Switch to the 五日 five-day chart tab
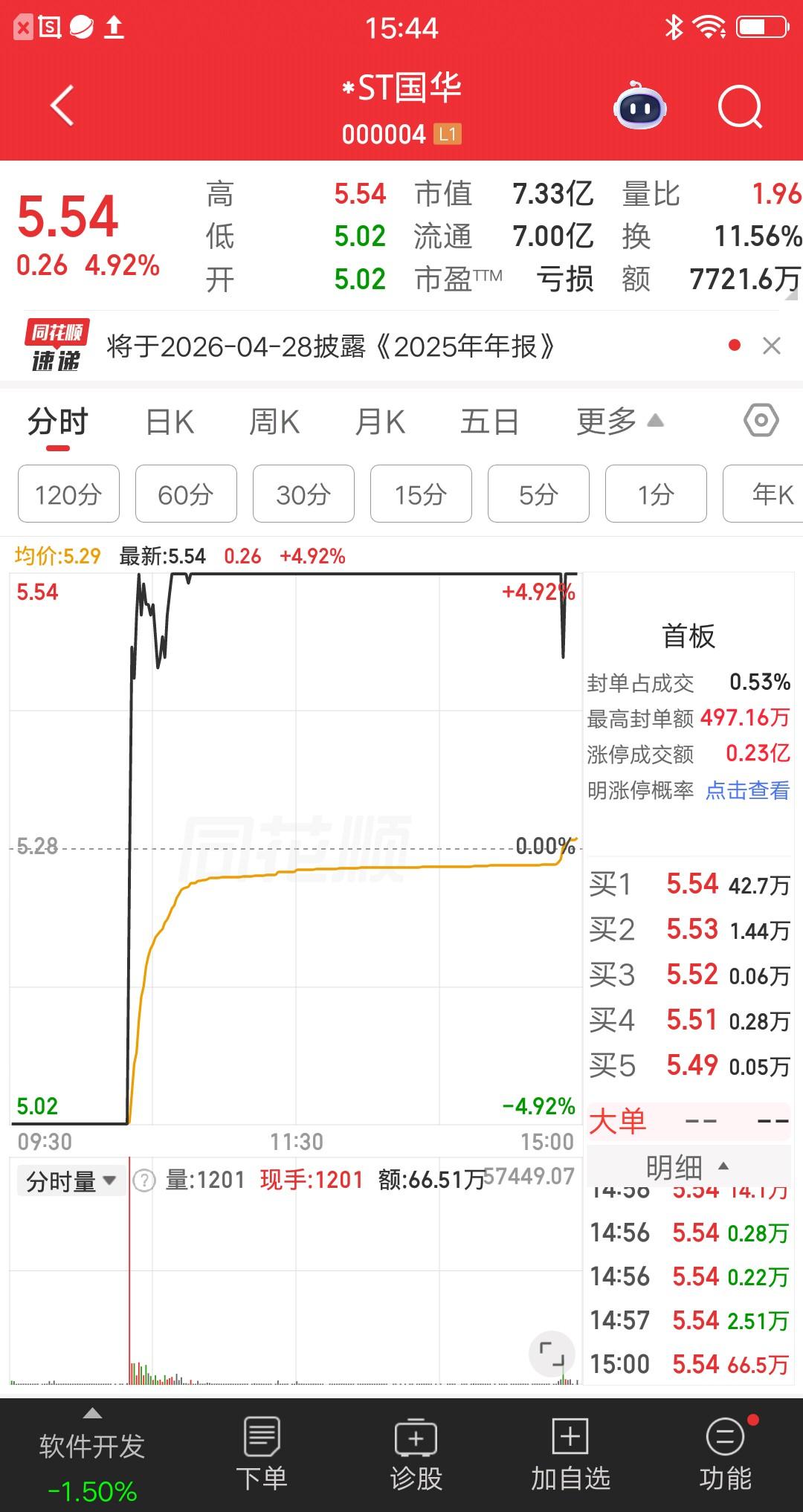 pos(489,421)
